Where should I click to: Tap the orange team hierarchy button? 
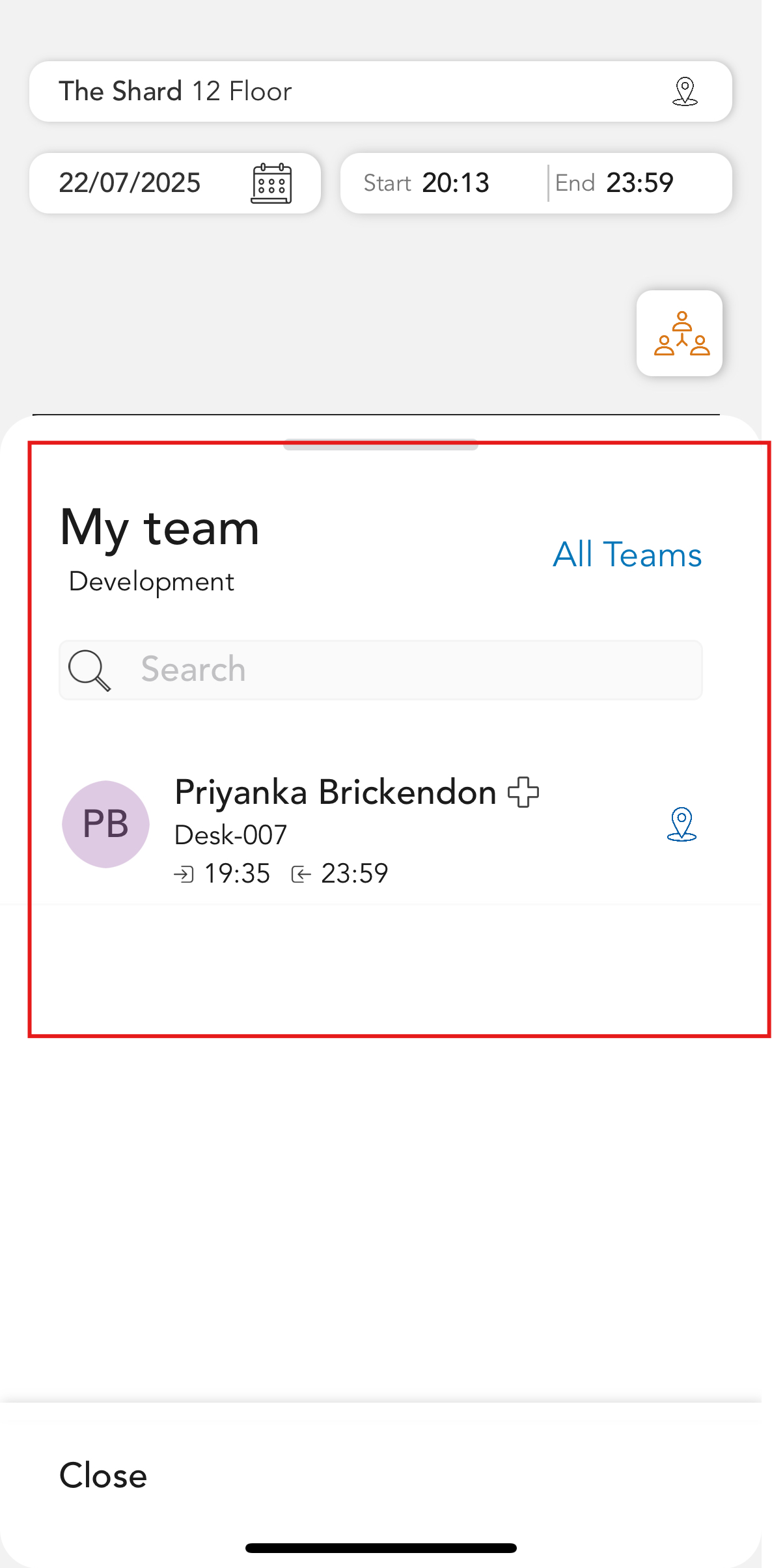click(680, 333)
